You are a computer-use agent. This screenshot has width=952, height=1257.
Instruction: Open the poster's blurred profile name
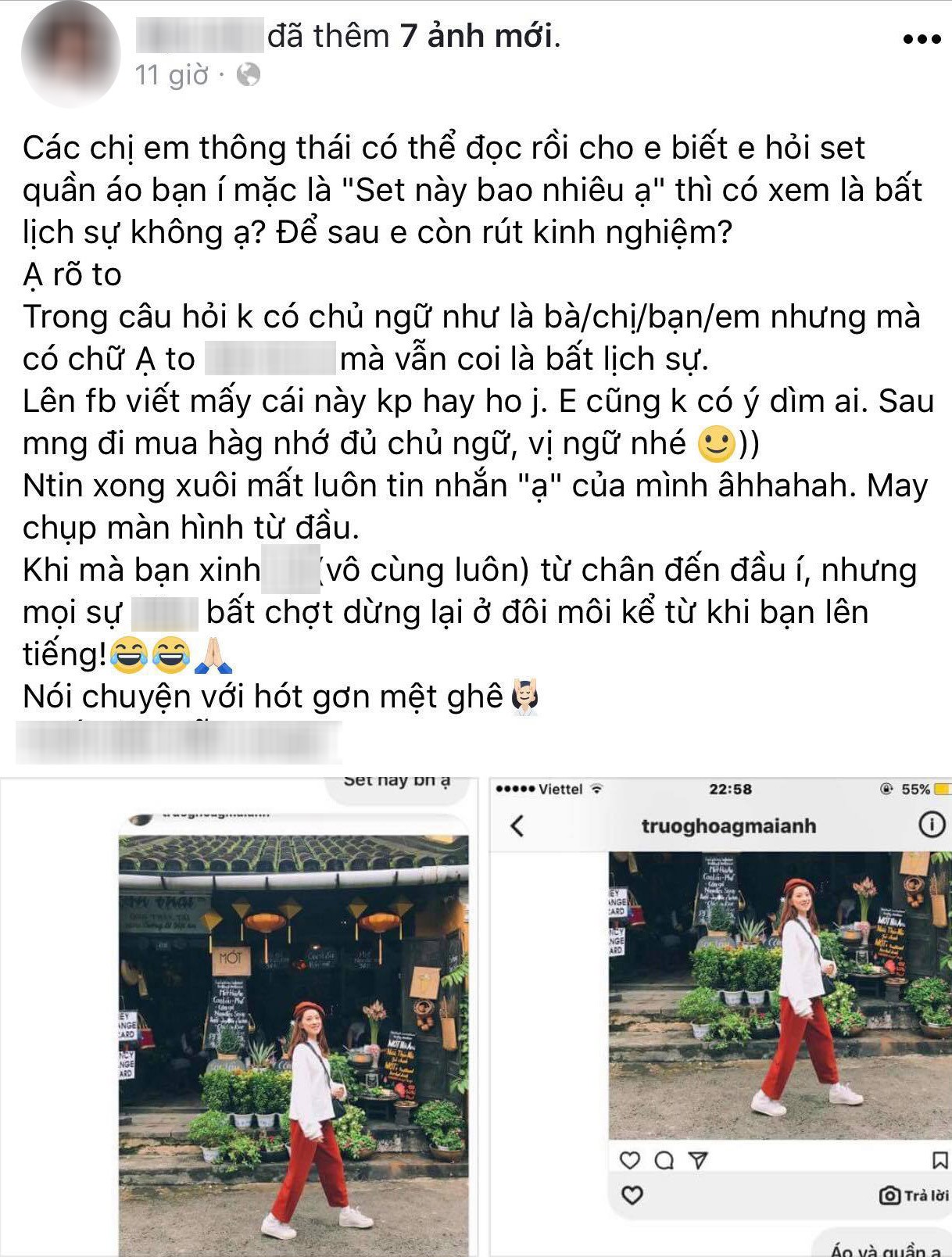point(200,37)
